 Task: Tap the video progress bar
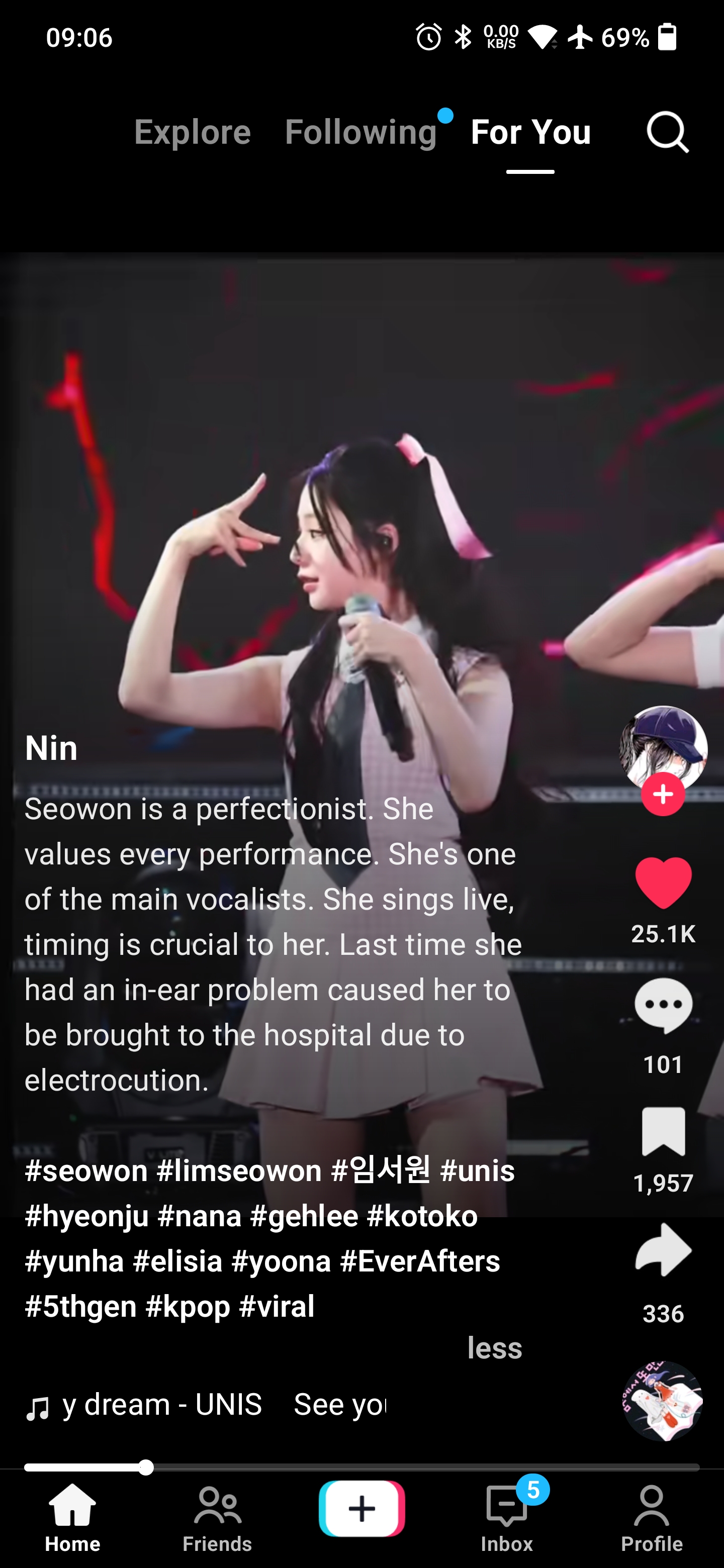click(x=361, y=1467)
